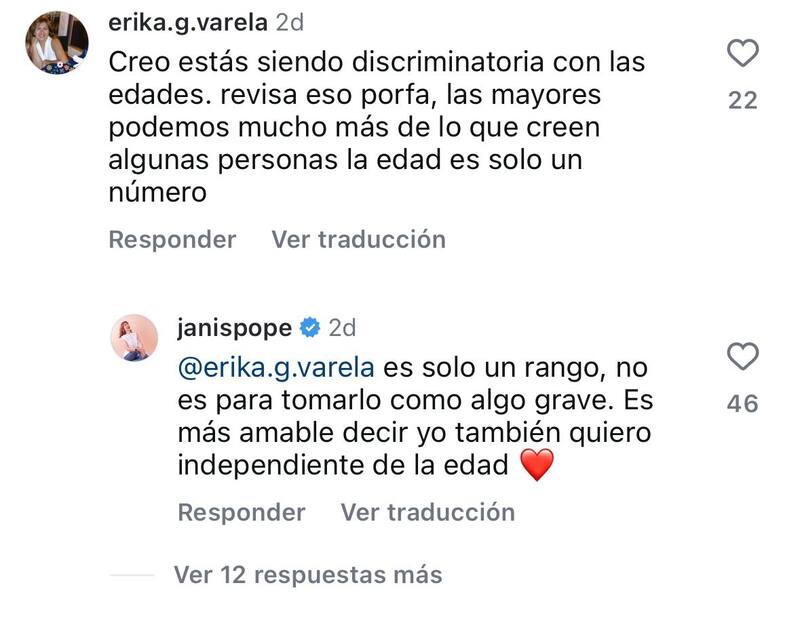Tap Responder under janispope's reply

(241, 513)
